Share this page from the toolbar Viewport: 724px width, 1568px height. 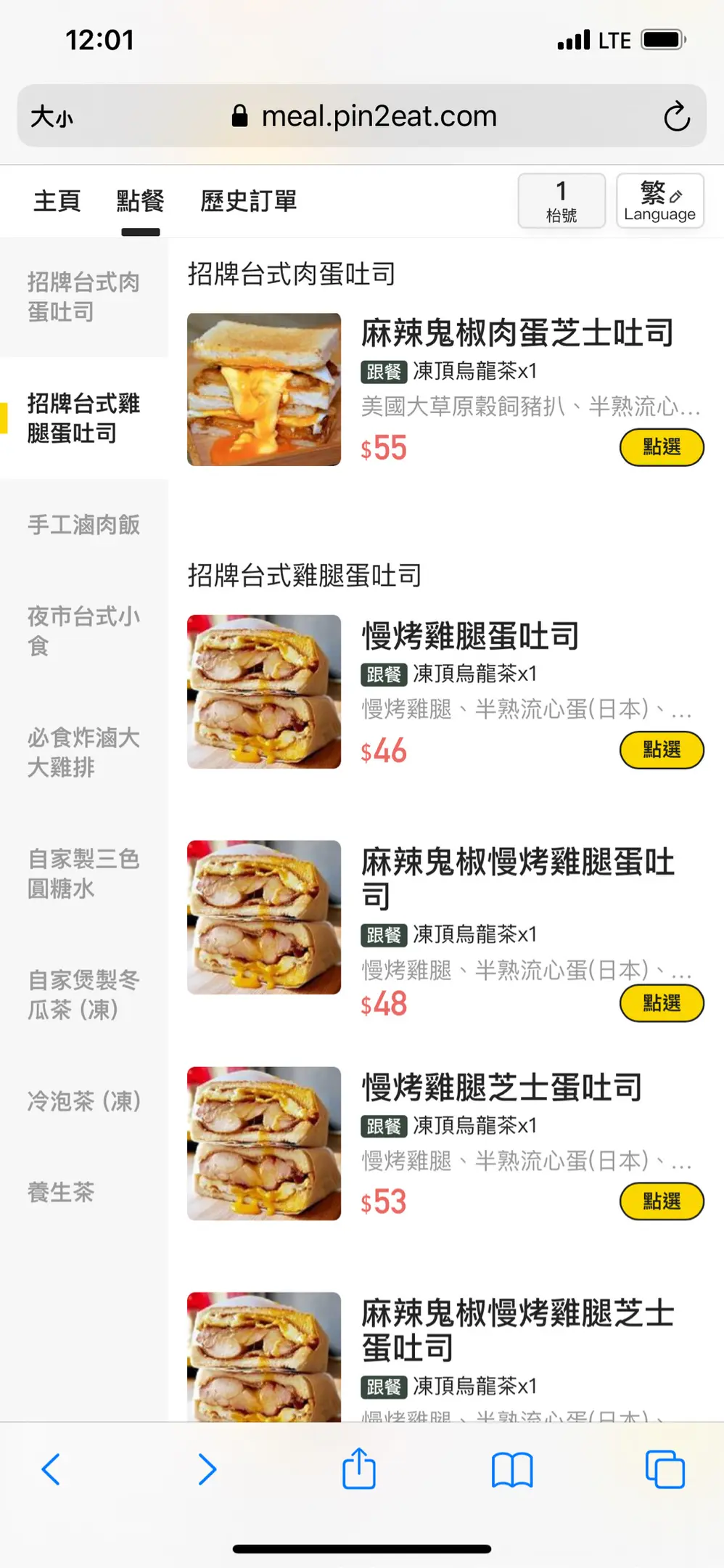359,1469
